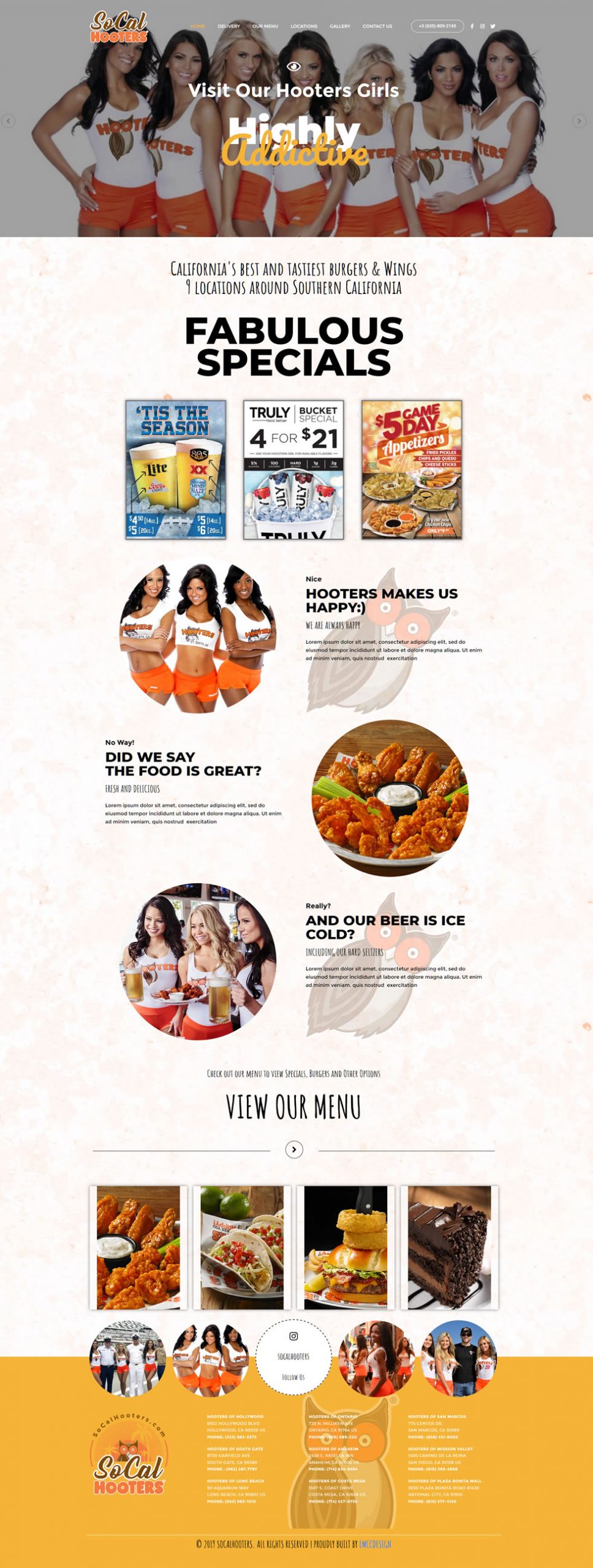Image resolution: width=593 pixels, height=1568 pixels.
Task: Open the wings menu photo tile
Action: (138, 1248)
